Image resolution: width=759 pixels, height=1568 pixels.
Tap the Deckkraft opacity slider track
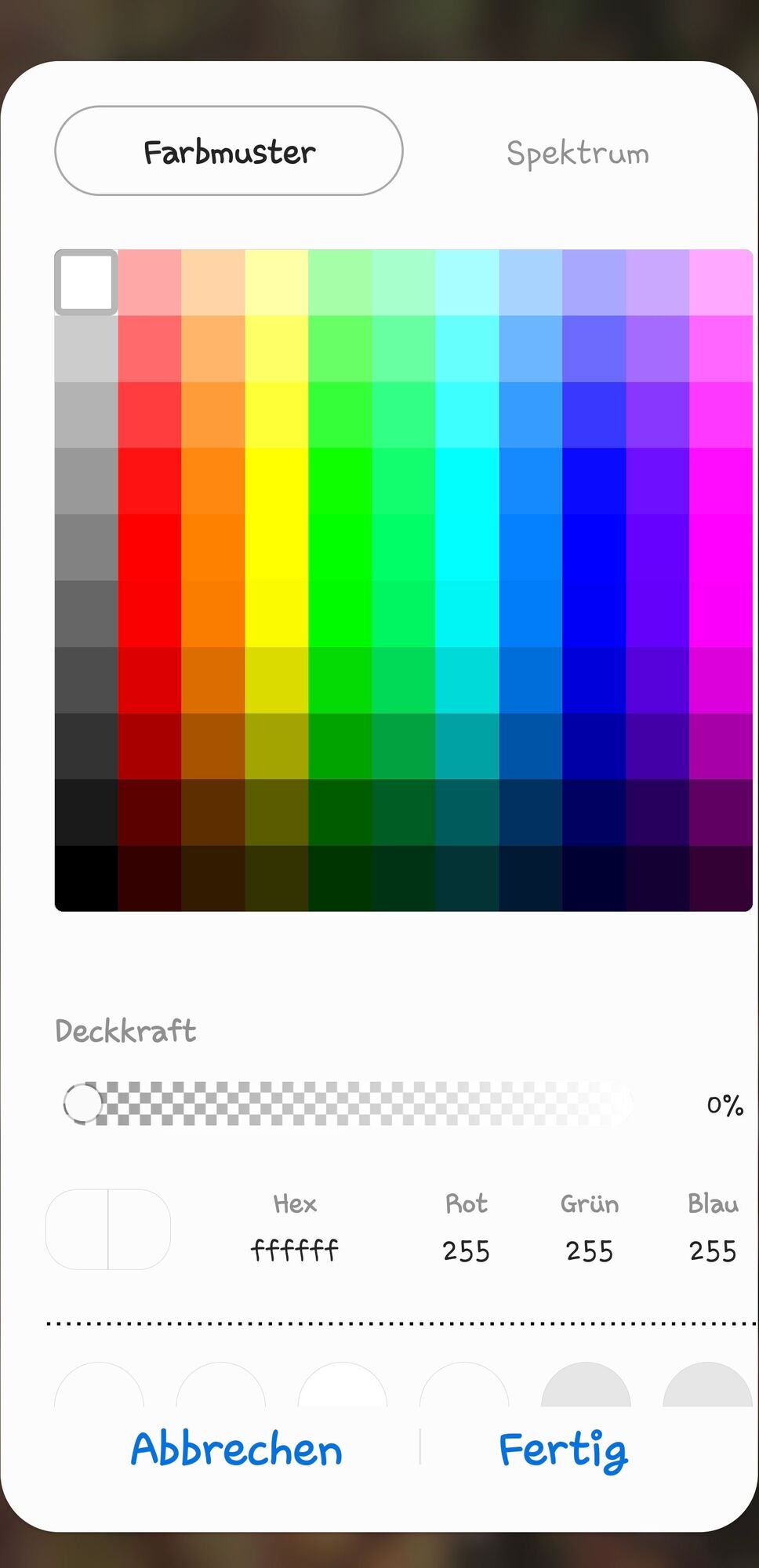click(361, 1104)
